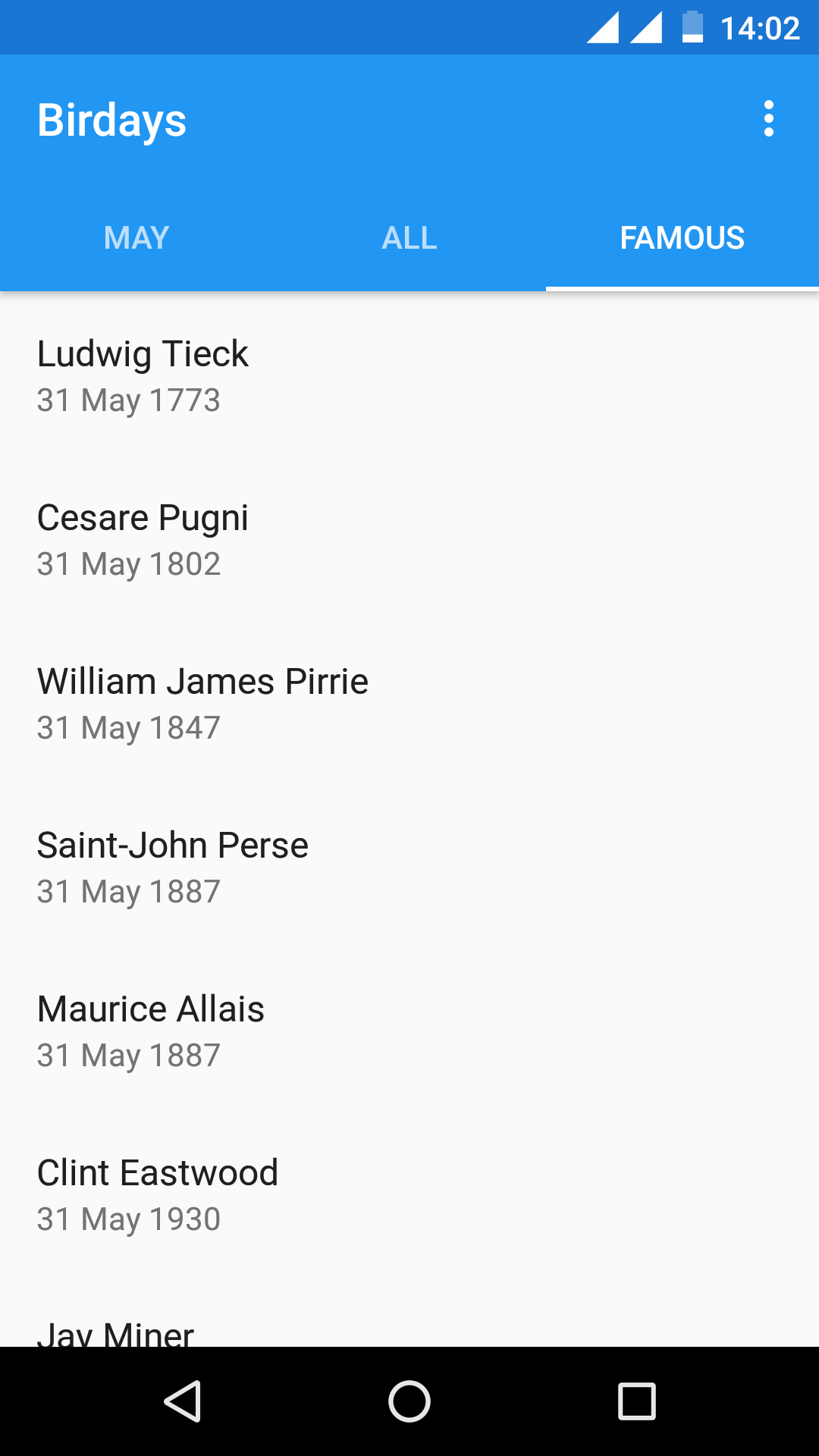The height and width of the screenshot is (1456, 819).
Task: Tap Maurice Allais in the list
Action: point(409,1031)
